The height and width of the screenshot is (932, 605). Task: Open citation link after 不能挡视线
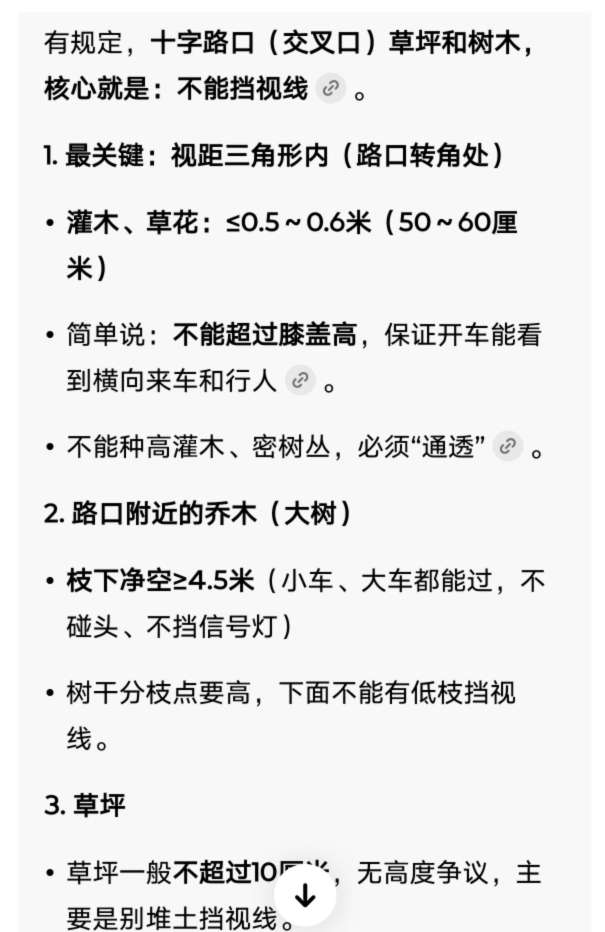330,89
